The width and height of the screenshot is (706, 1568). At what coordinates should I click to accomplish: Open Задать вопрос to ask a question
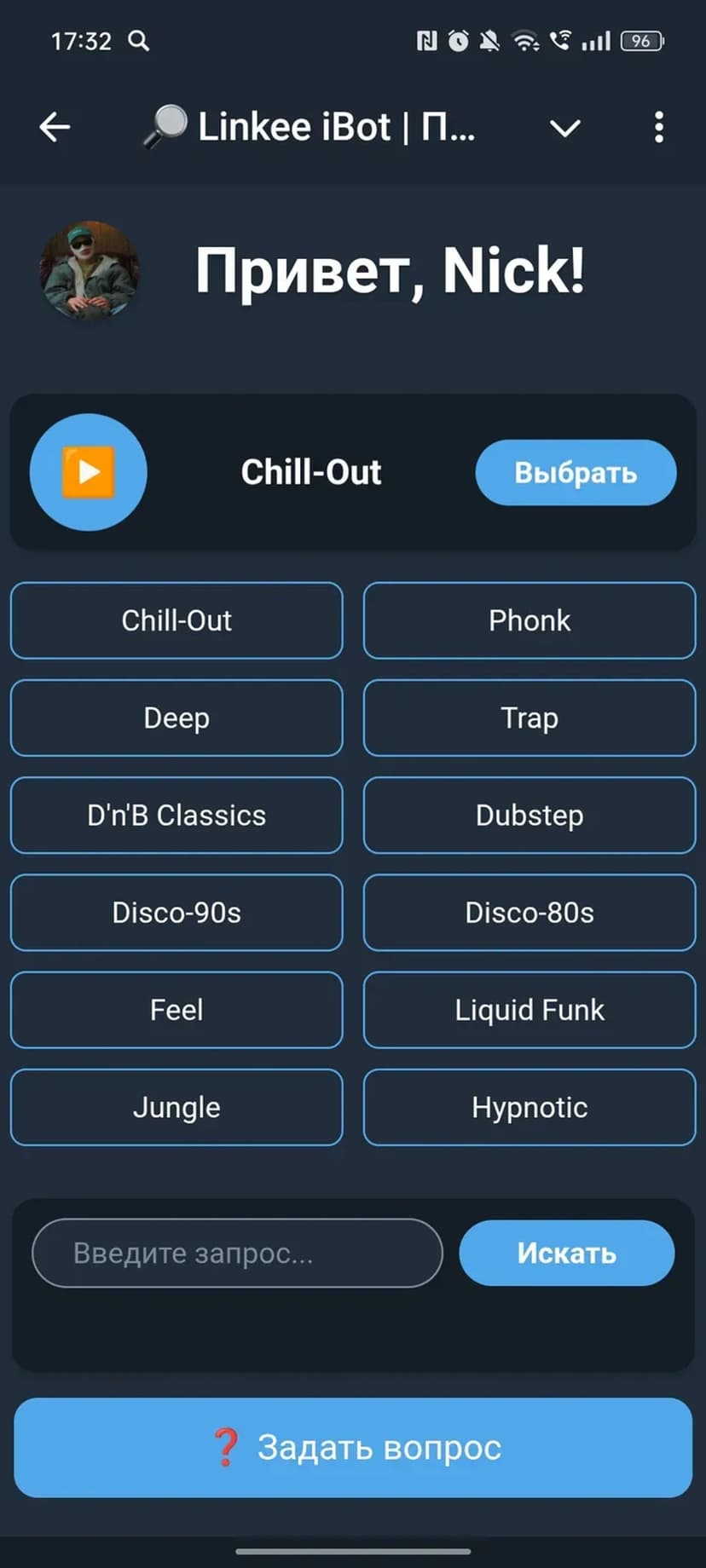coord(353,1448)
